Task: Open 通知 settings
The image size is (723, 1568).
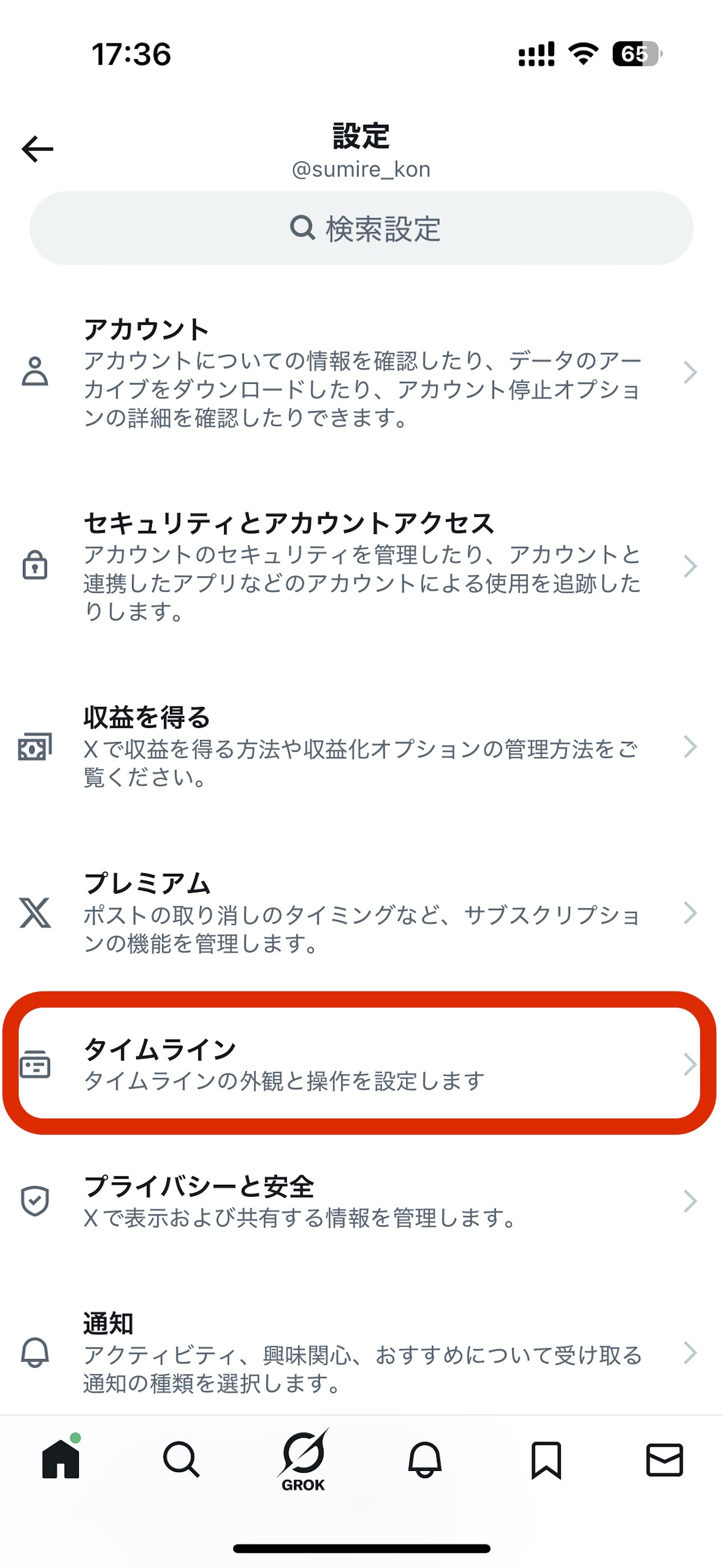Action: (x=361, y=1352)
